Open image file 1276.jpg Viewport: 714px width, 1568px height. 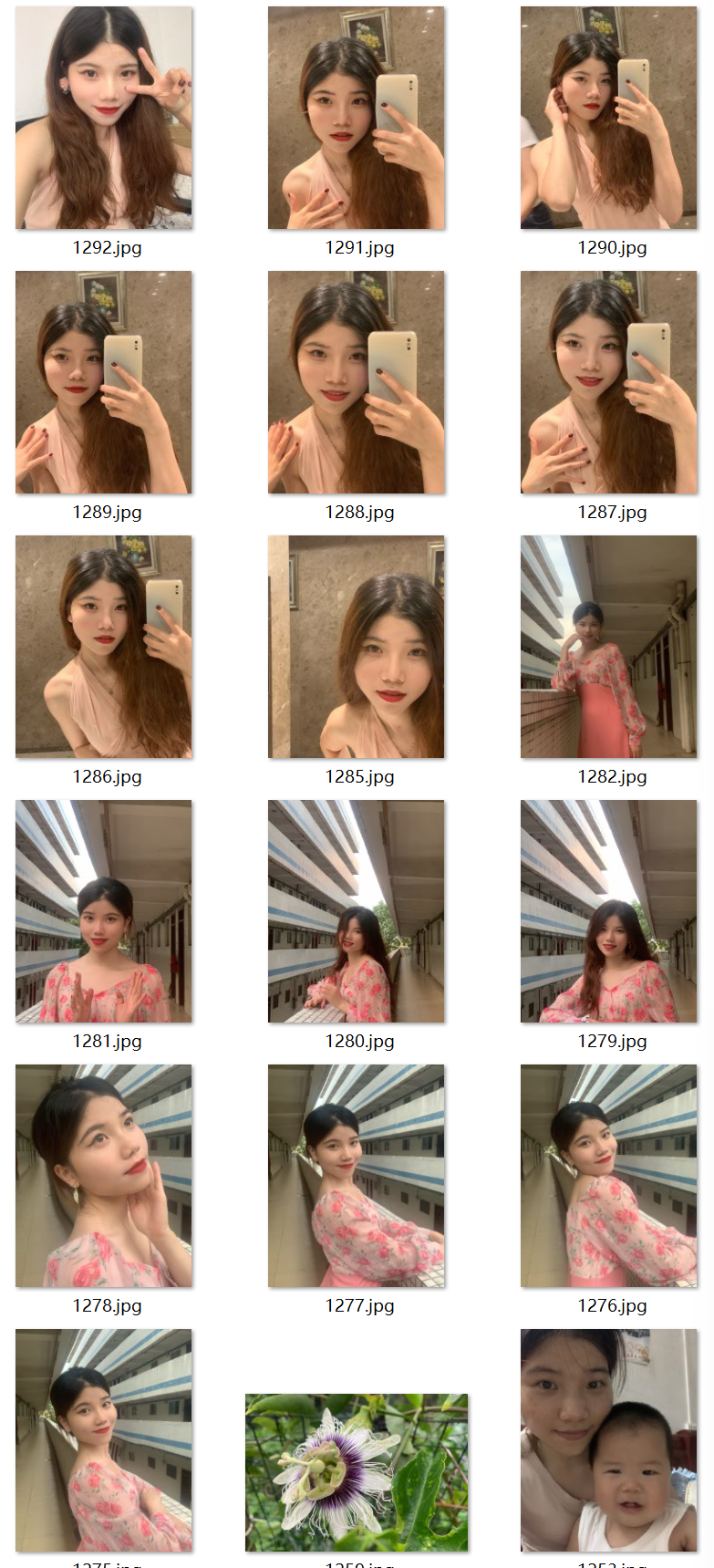(609, 1176)
